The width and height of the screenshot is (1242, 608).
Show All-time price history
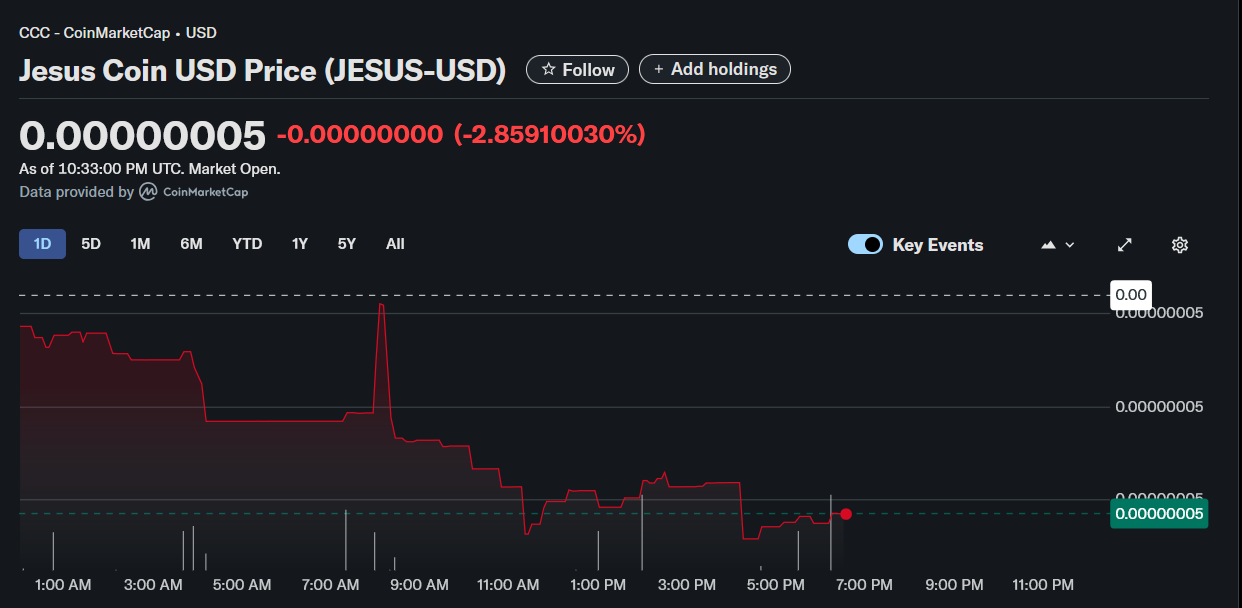coord(395,244)
